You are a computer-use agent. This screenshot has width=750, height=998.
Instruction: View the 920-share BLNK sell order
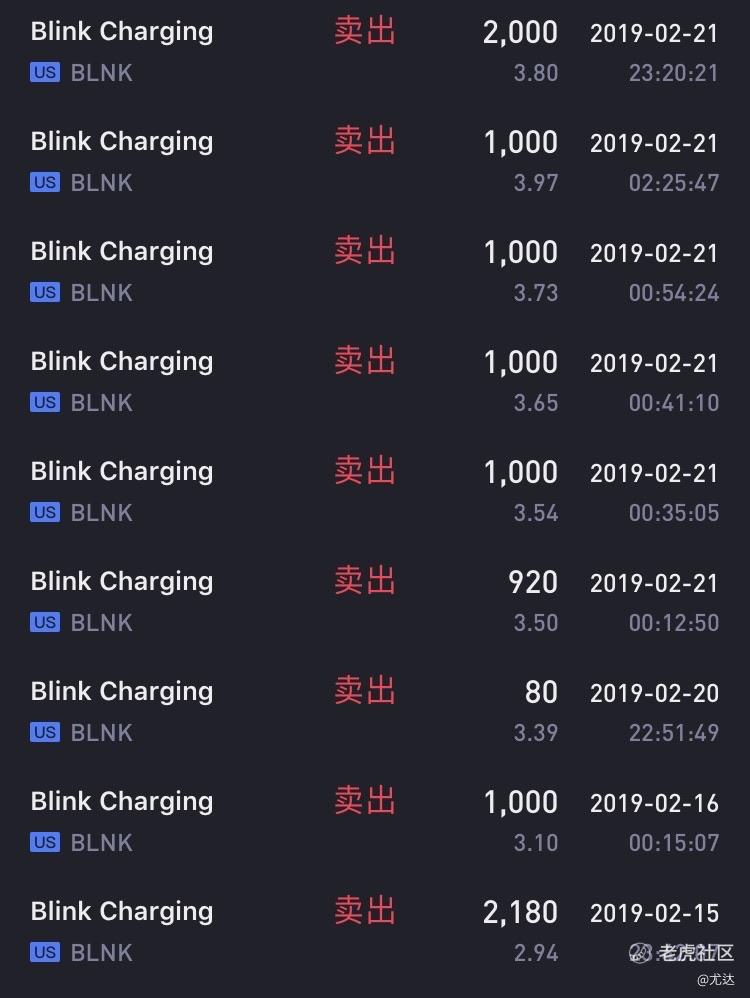pos(375,602)
